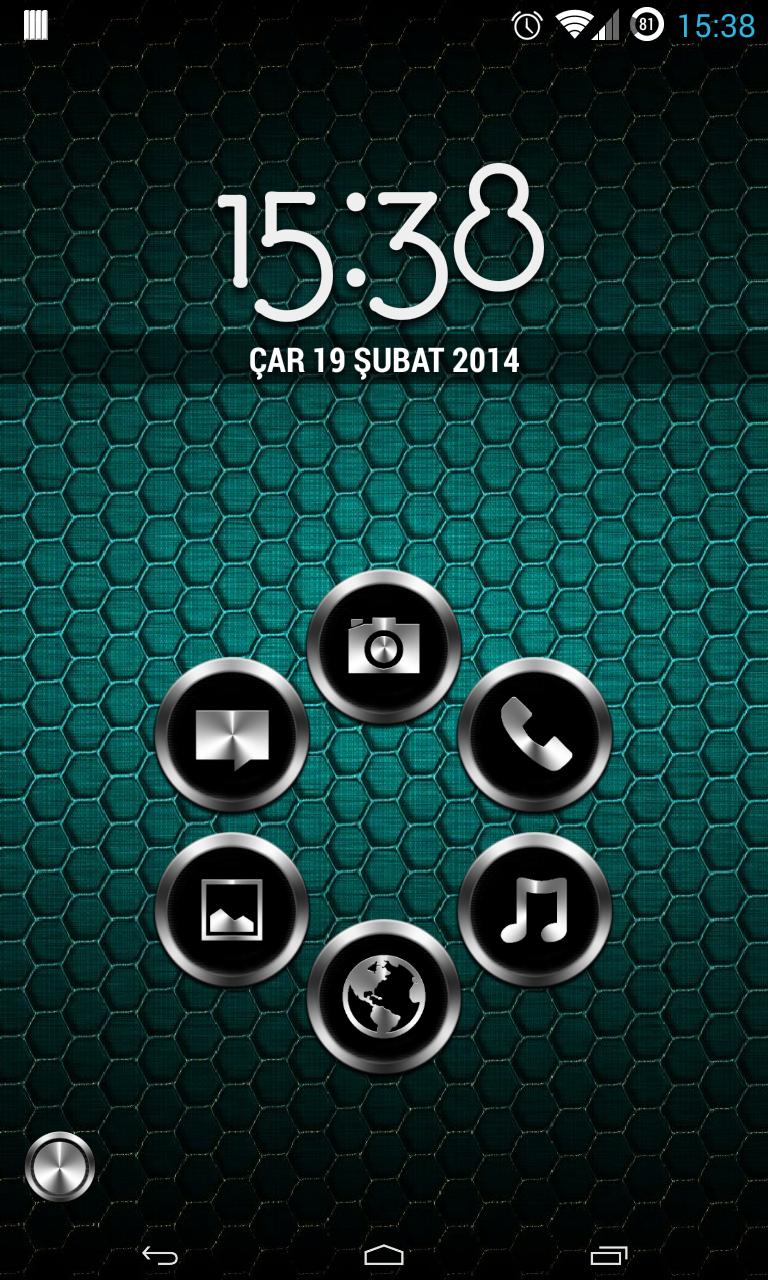Go back using the navigation bar
This screenshot has height=1280, width=768.
click(160, 1254)
